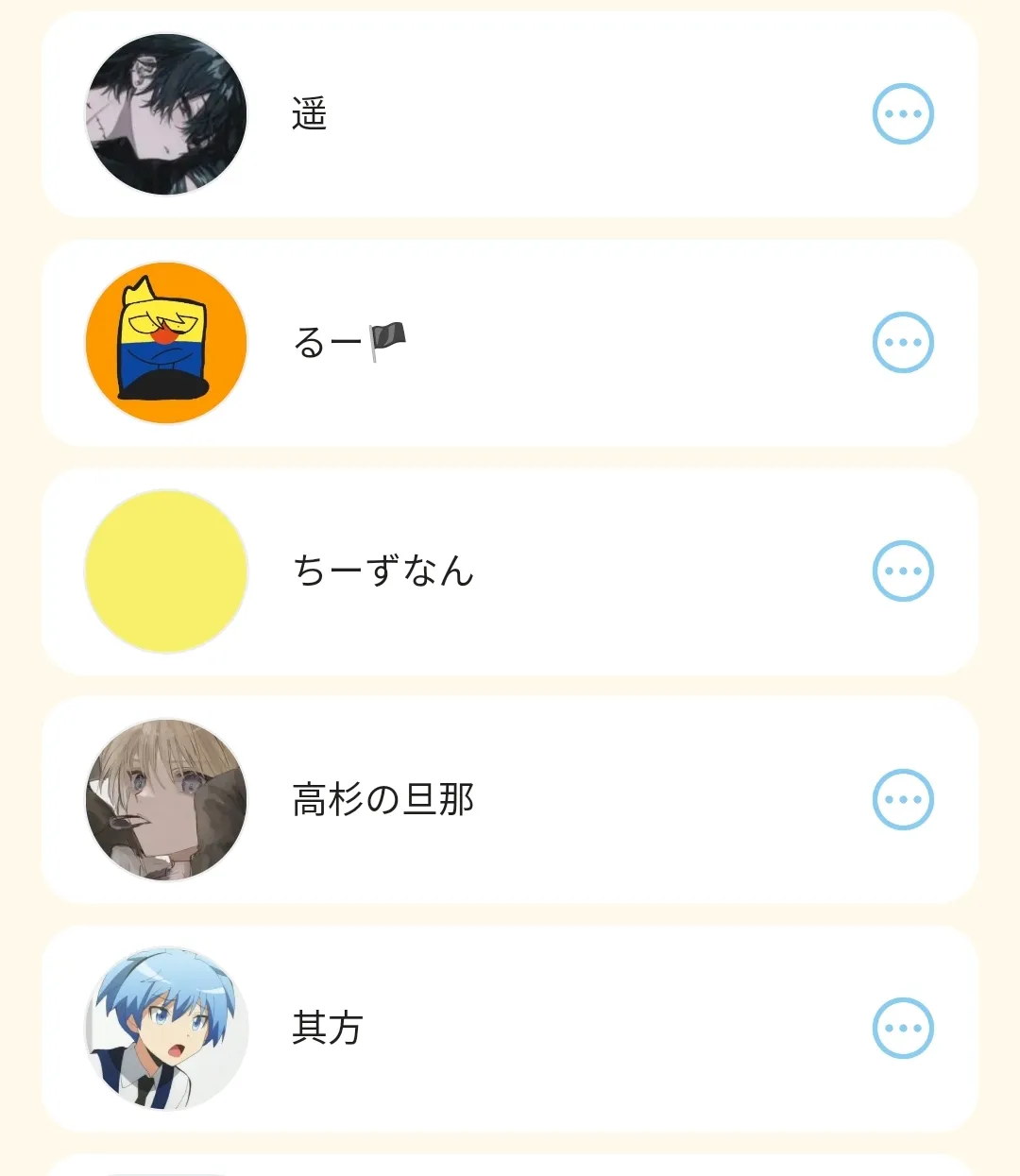This screenshot has height=1176, width=1020.
Task: Tap the three-dot menu beside るー
Action: (x=903, y=343)
